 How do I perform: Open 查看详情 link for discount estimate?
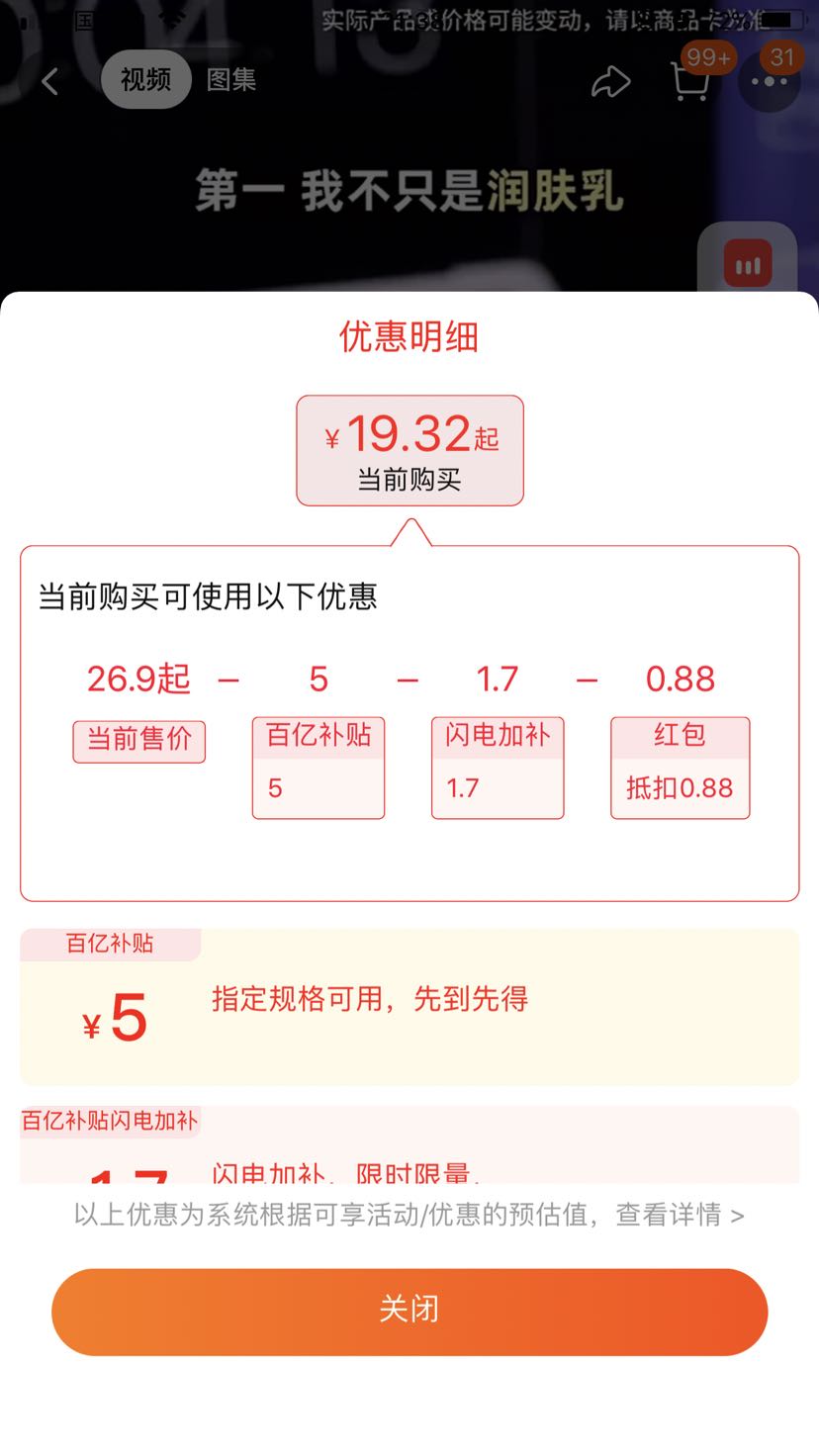(x=680, y=1215)
